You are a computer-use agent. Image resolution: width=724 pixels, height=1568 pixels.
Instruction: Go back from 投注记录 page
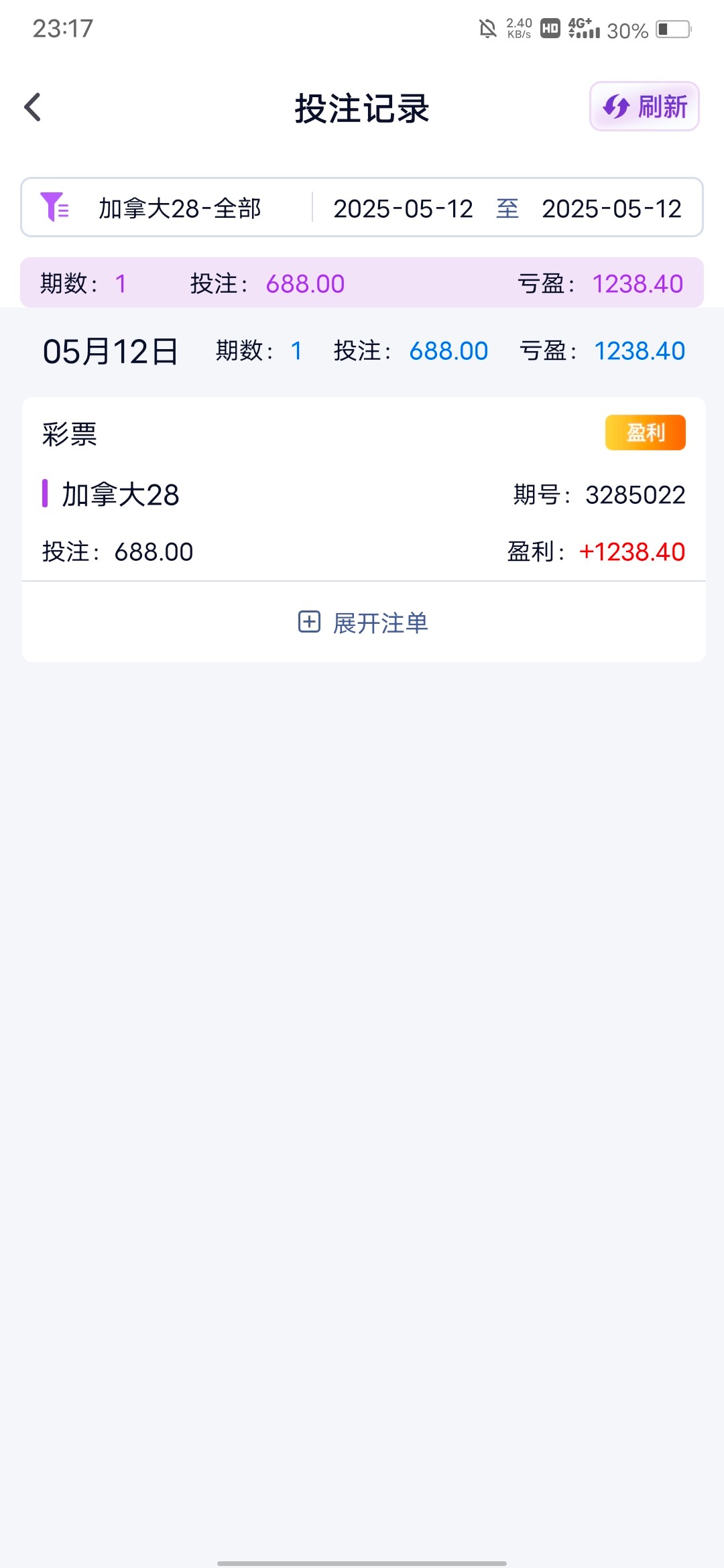(x=33, y=107)
